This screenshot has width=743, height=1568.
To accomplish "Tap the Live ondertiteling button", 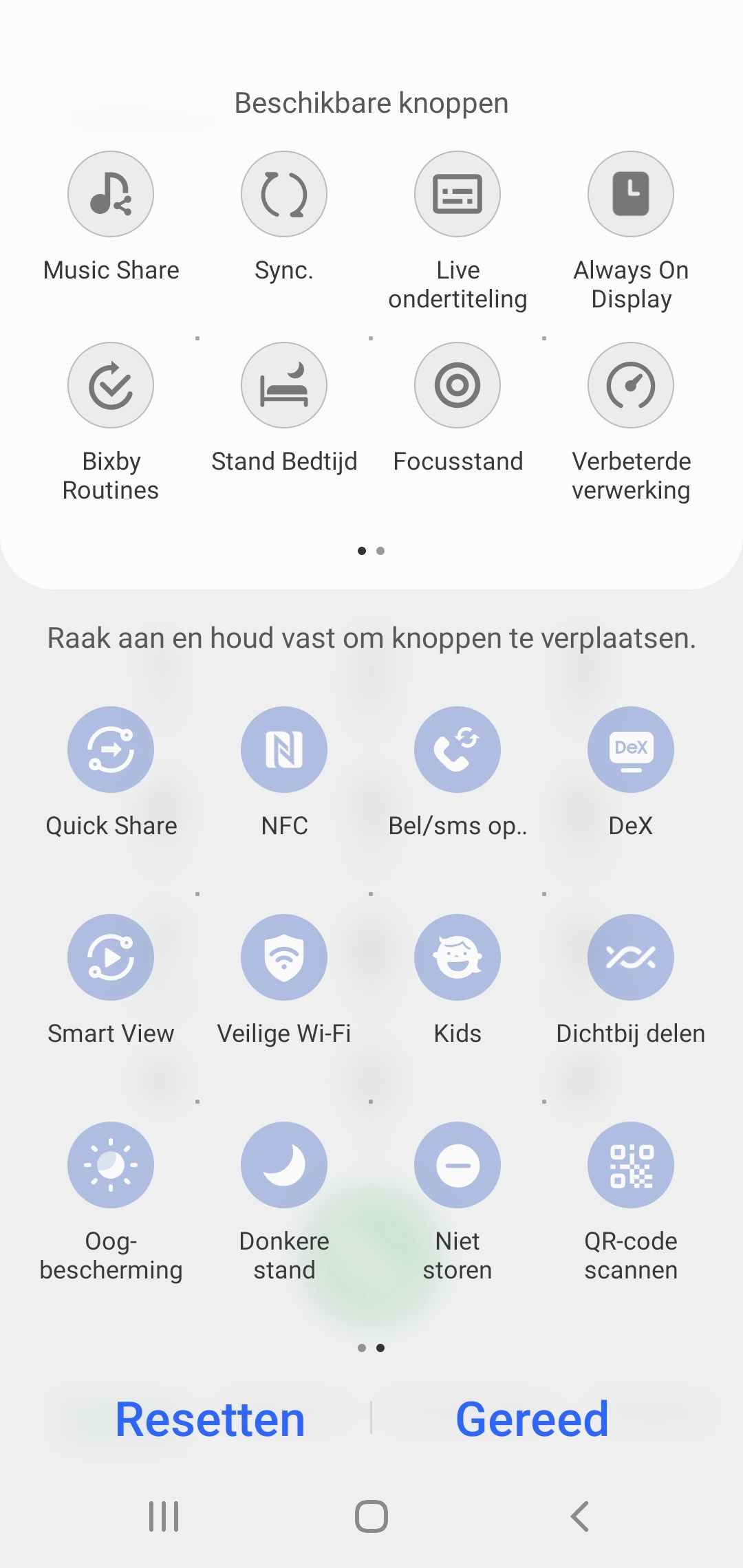I will tap(457, 194).
